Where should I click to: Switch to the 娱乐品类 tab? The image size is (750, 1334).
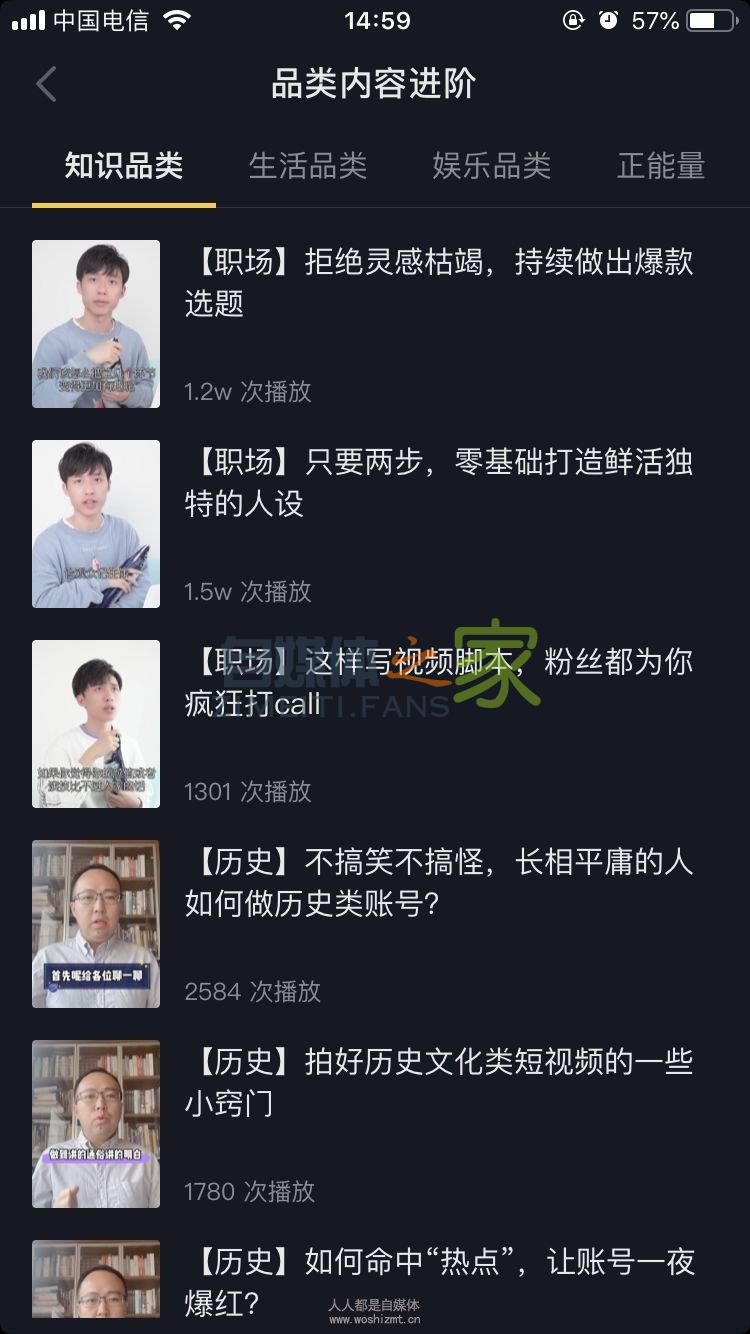pos(492,166)
